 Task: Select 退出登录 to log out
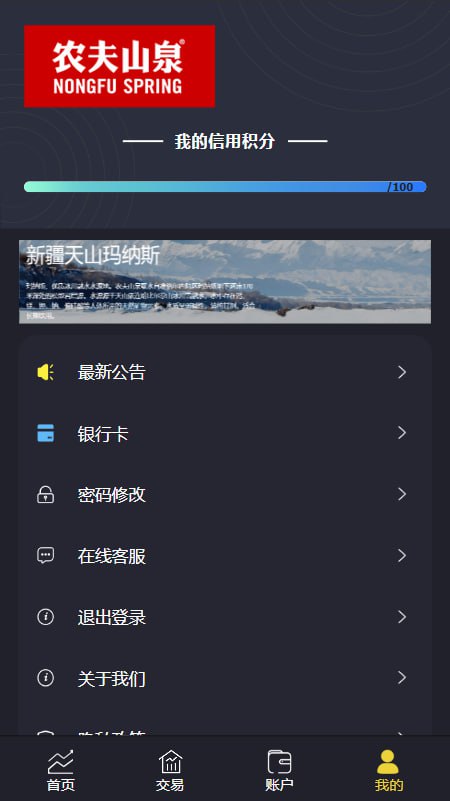(x=225, y=618)
